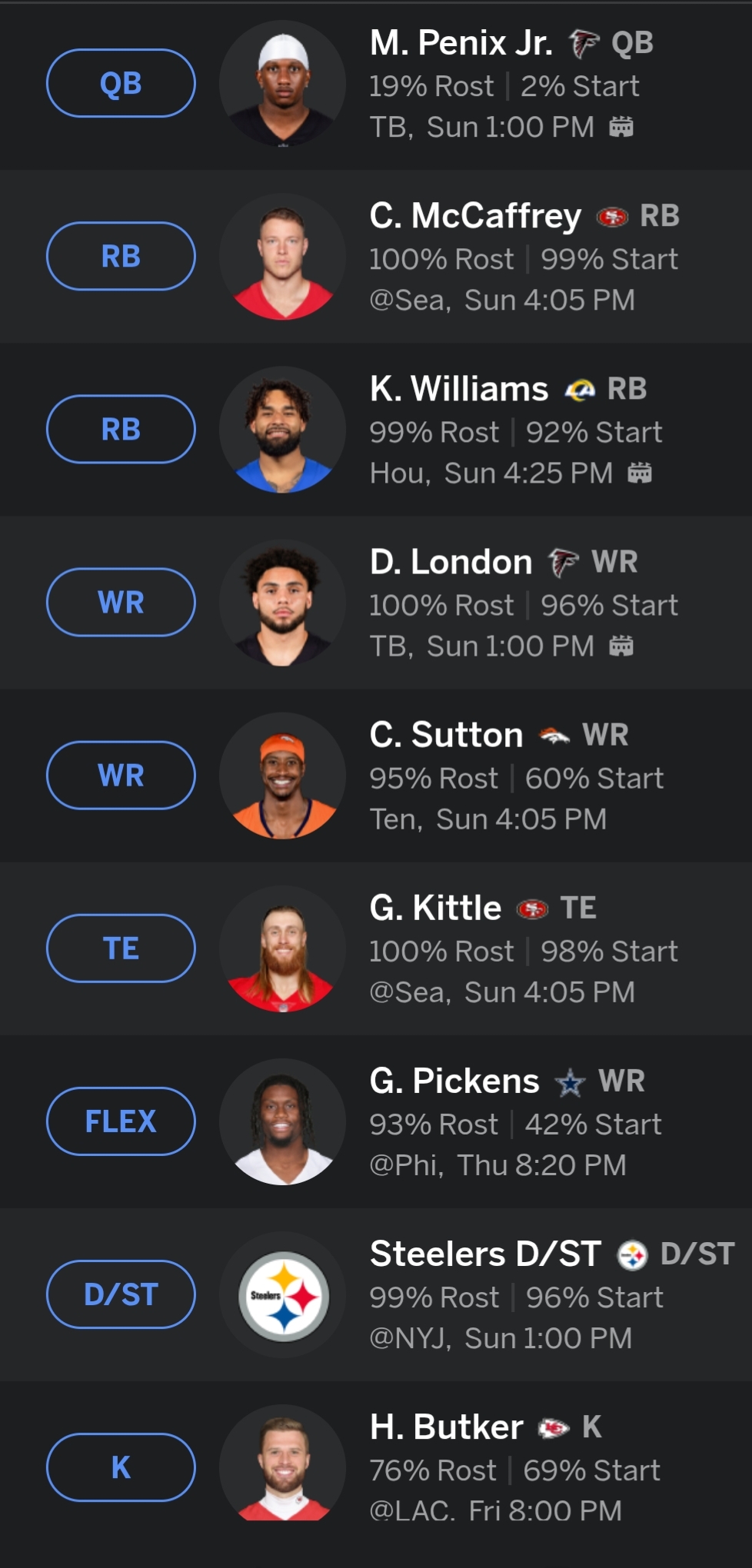Open C. Sutton's player card
Image resolution: width=752 pixels, height=1568 pixels.
446,735
